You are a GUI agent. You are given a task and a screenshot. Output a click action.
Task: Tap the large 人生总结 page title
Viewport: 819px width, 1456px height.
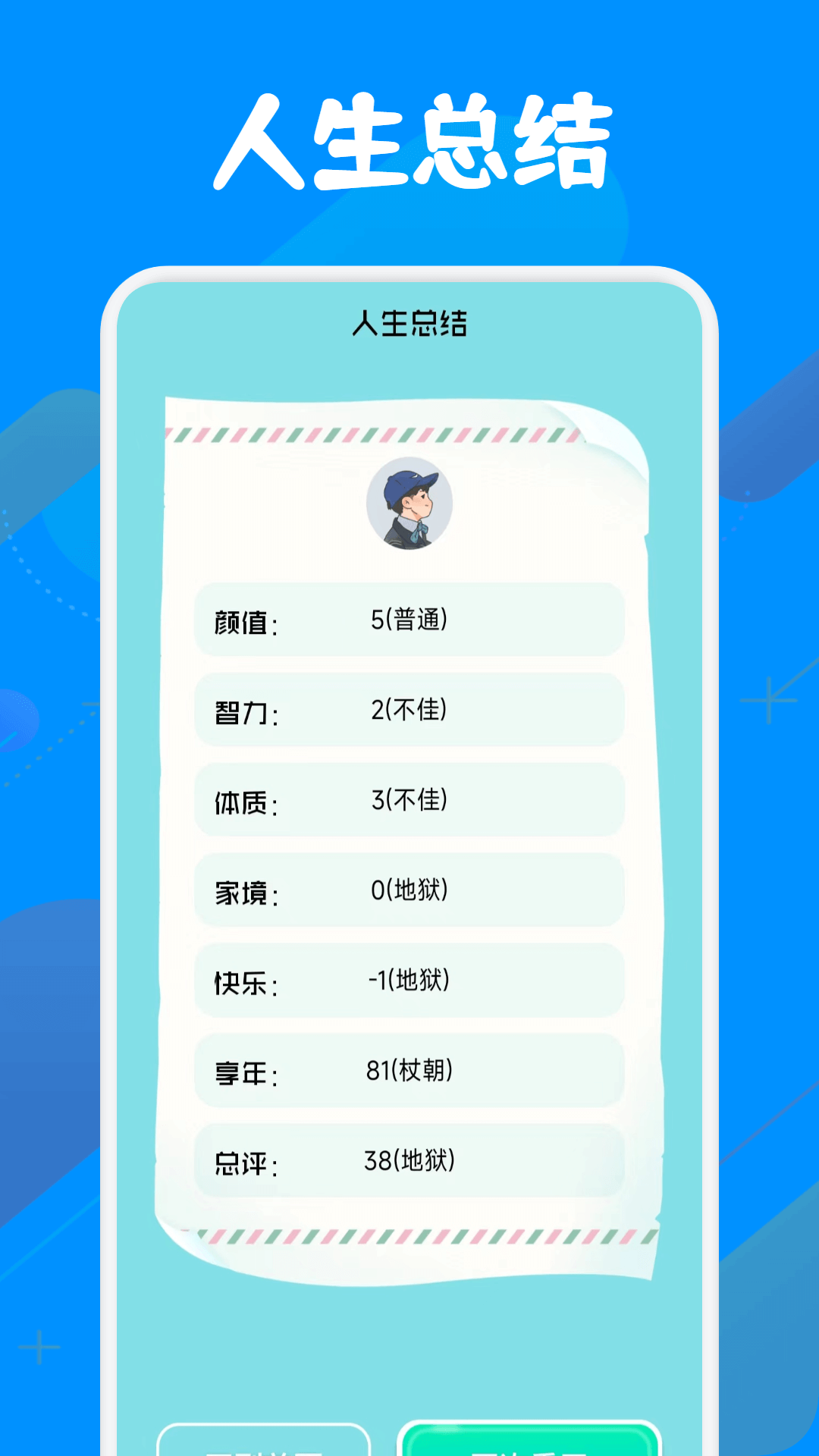(409, 140)
